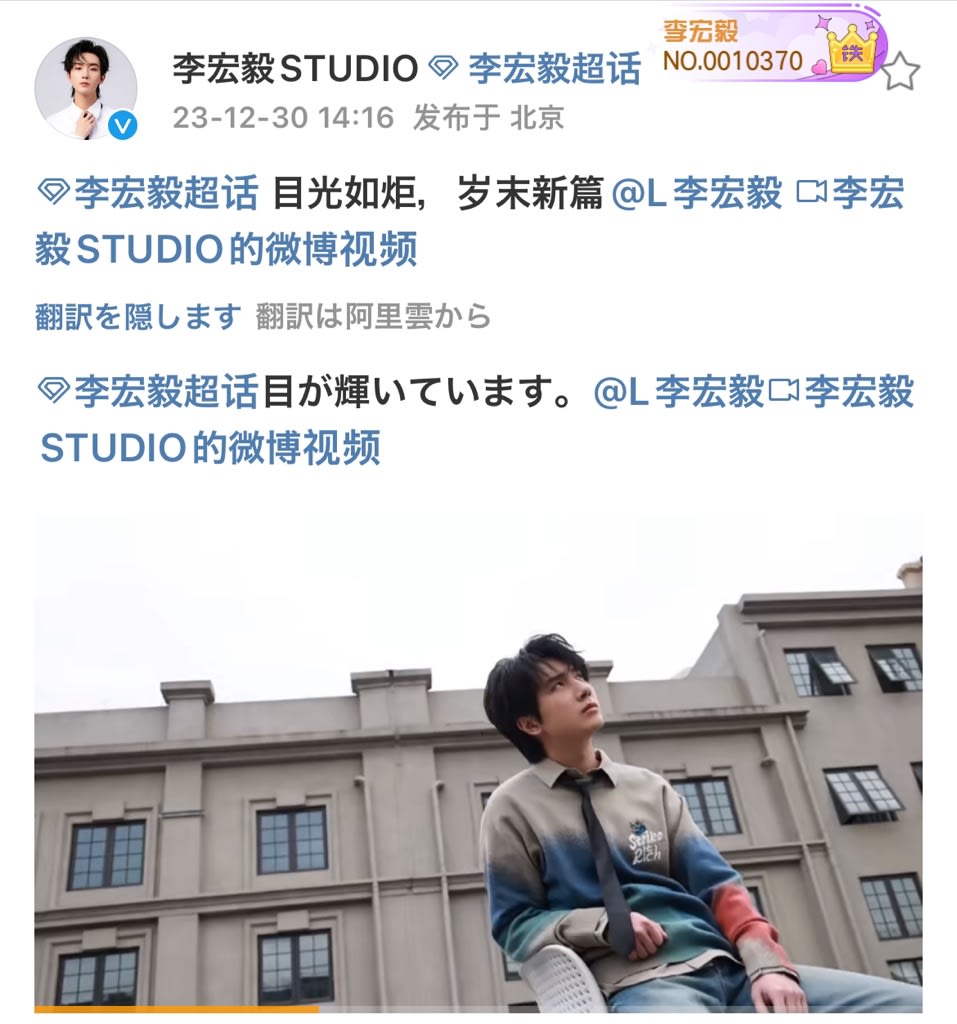
Task: Open the @L李宏毅 mention in original post
Action: click(x=696, y=194)
